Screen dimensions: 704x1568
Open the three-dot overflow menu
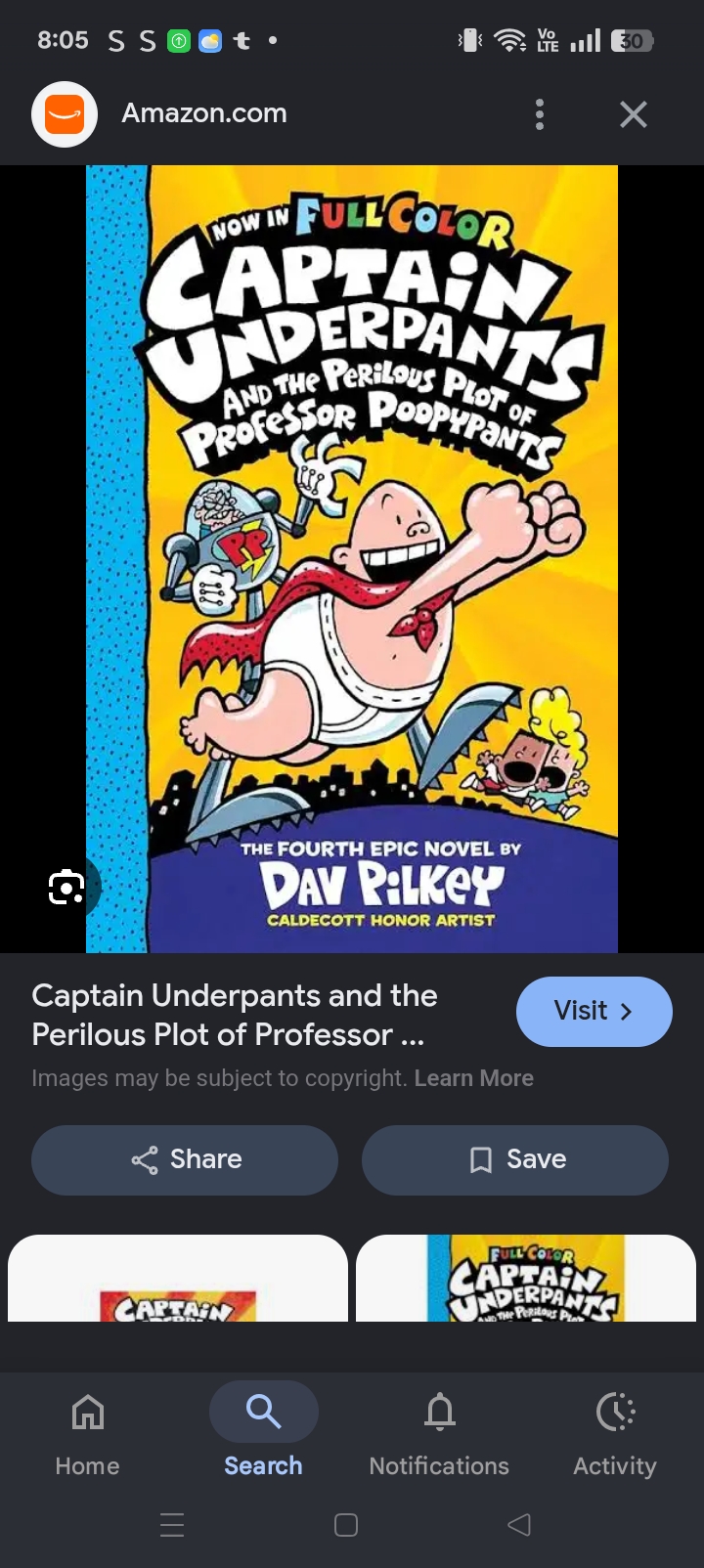539,114
